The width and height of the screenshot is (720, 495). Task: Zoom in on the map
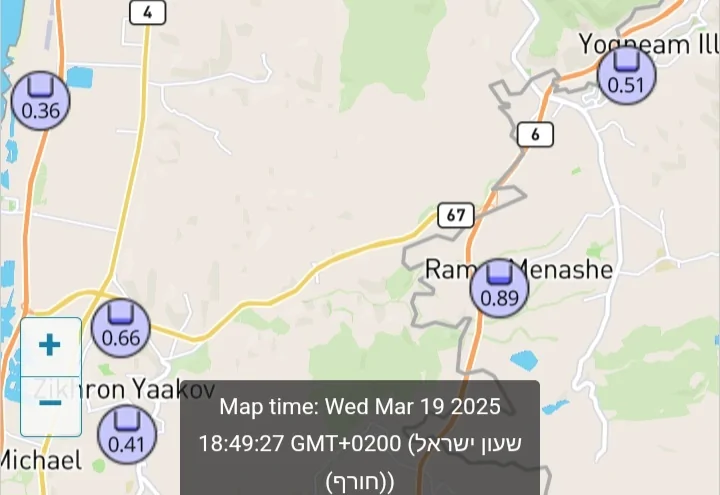(x=50, y=346)
